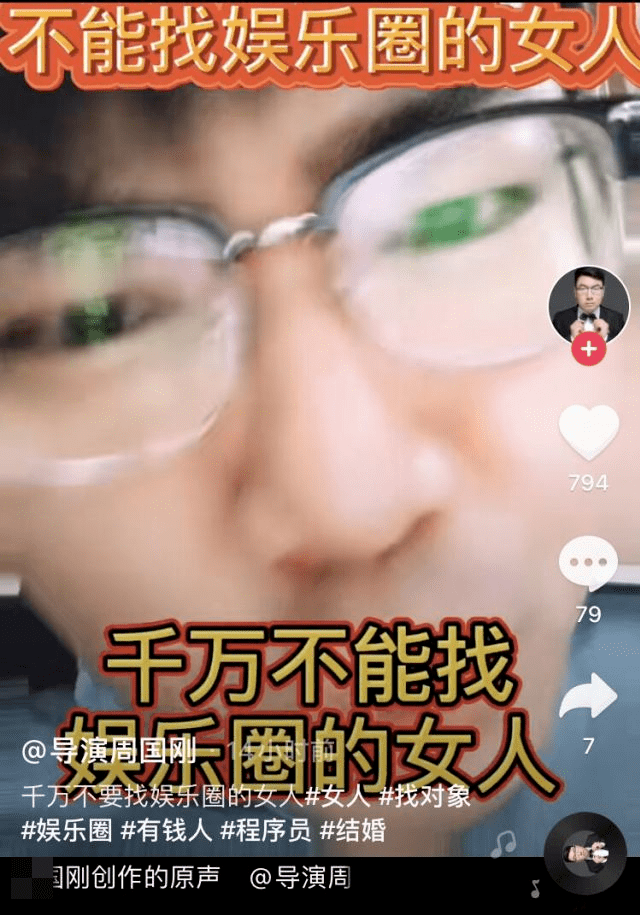Screen dimensions: 640x915
Task: Open the #娱乐圈 hashtag
Action: [66, 829]
